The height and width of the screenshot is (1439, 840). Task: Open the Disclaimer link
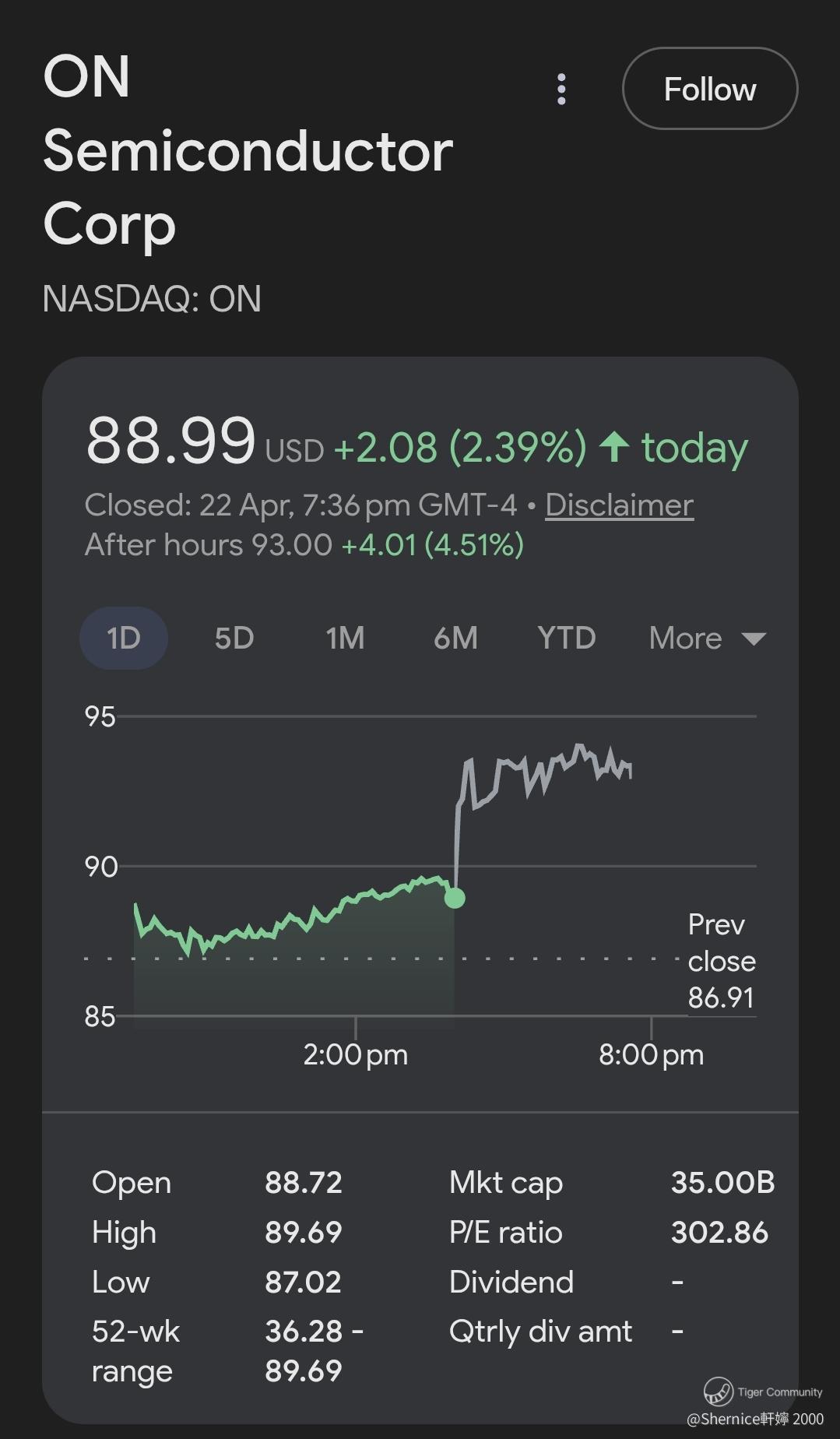(619, 505)
